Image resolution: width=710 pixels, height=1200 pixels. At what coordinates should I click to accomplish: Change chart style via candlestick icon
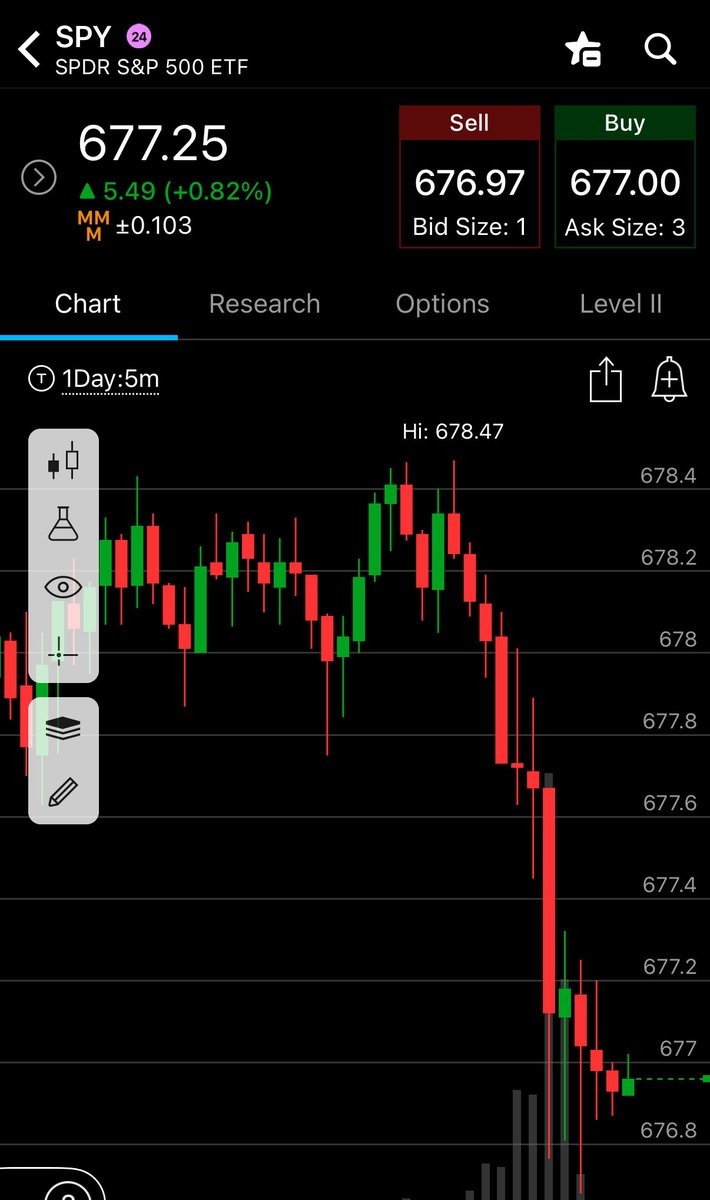(63, 462)
